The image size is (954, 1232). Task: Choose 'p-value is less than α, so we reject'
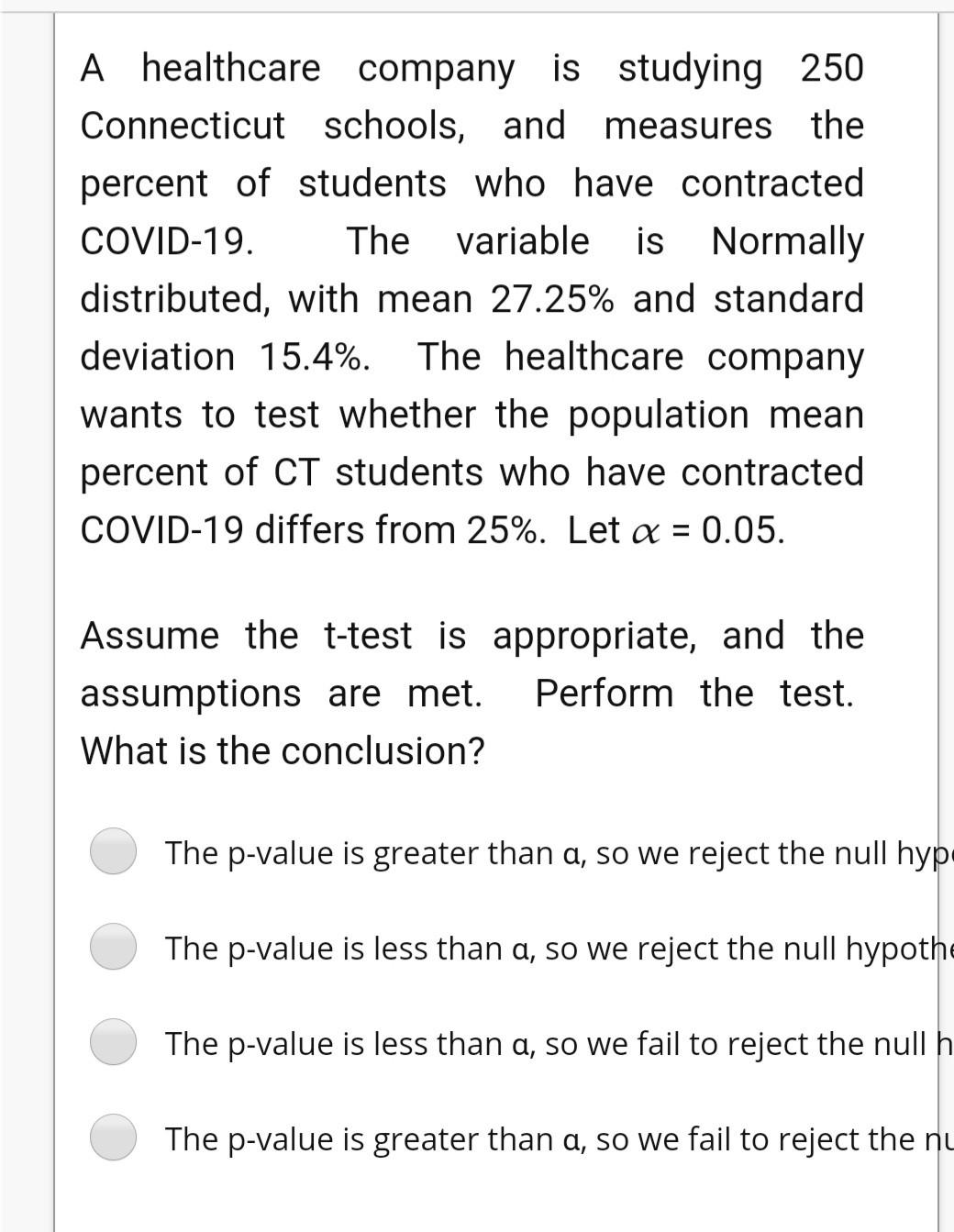(114, 947)
